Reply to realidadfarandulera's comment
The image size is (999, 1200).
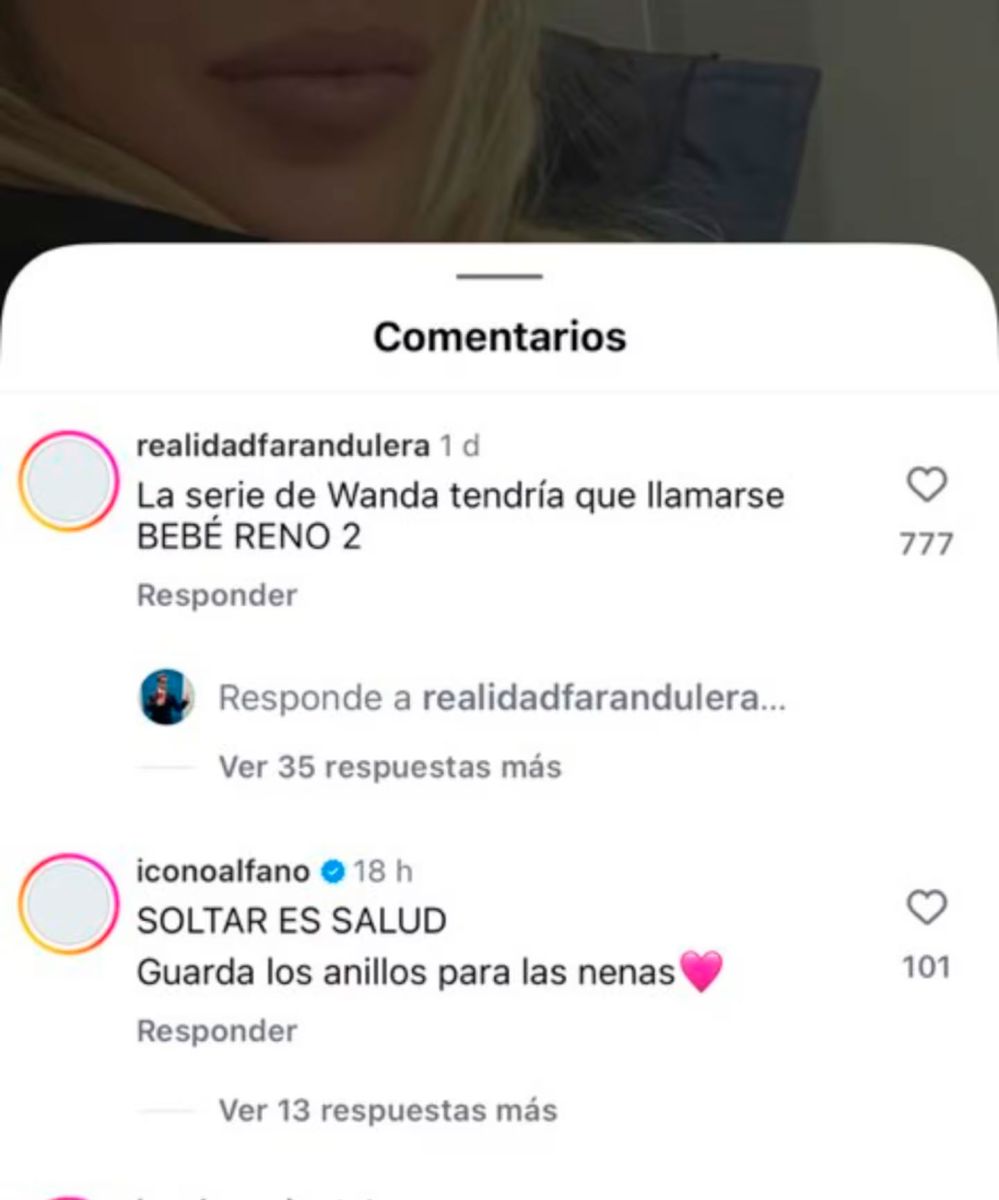pos(217,596)
